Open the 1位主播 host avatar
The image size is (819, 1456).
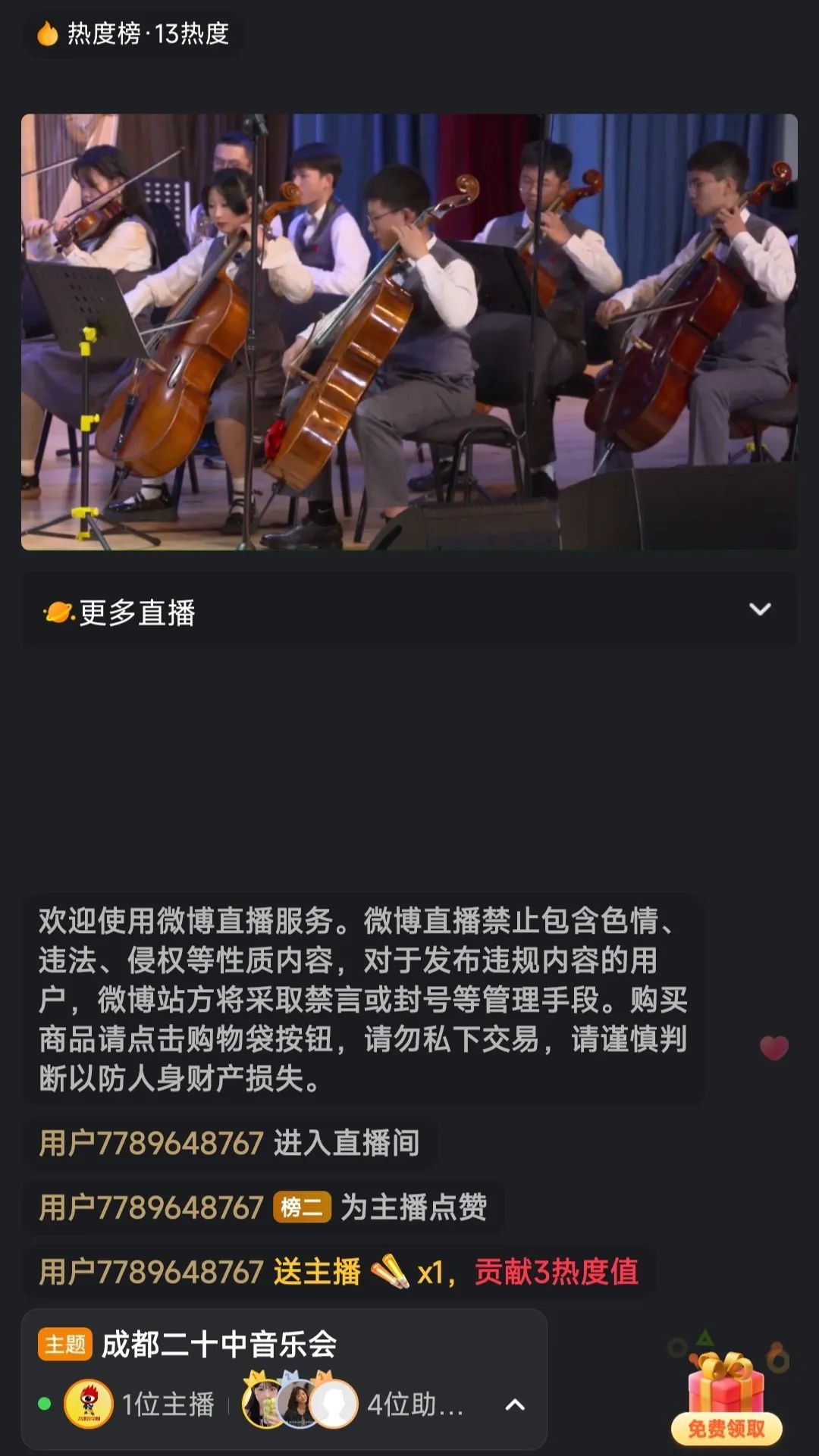(89, 1404)
